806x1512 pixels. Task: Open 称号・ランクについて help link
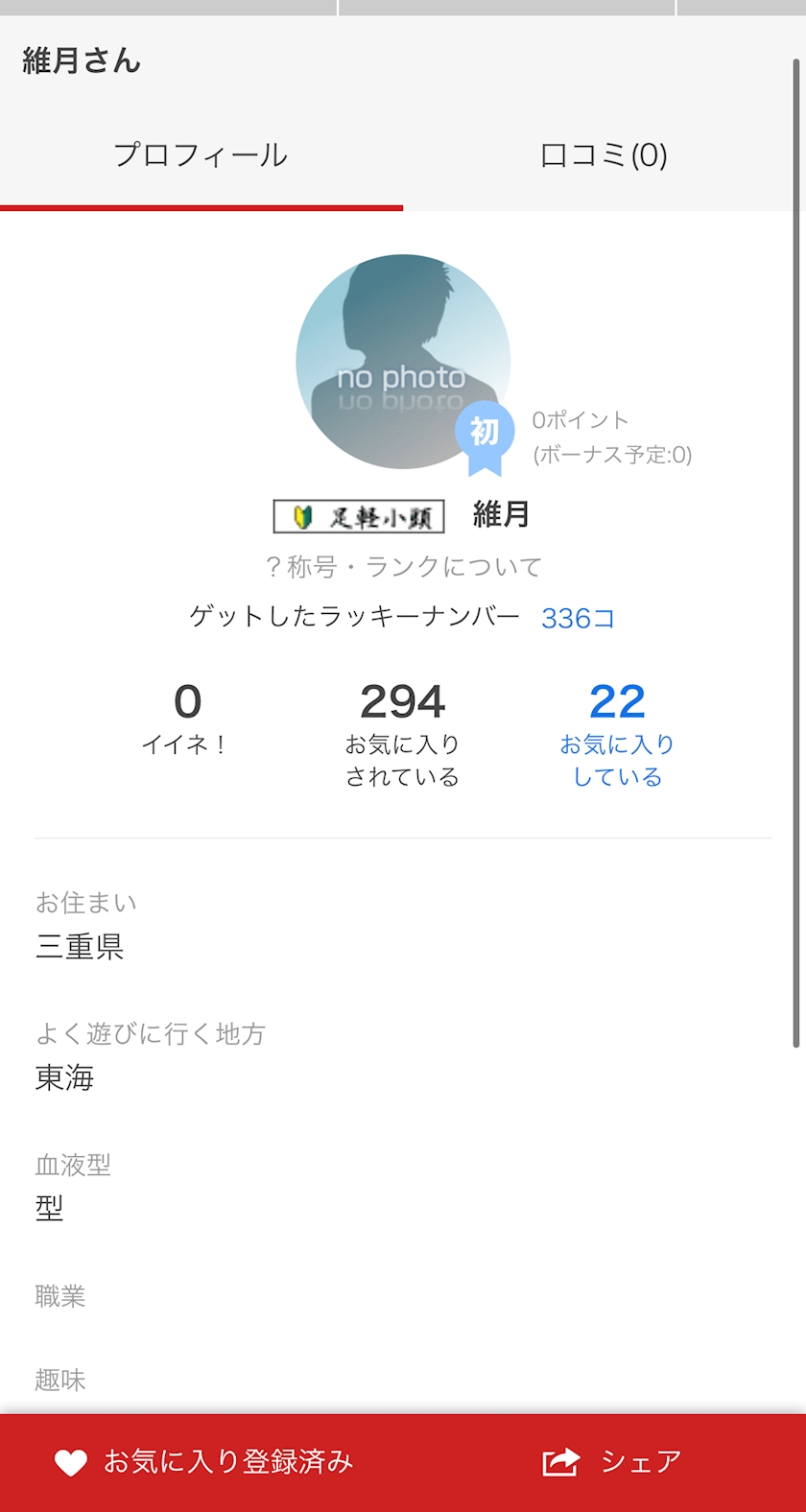coord(403,567)
